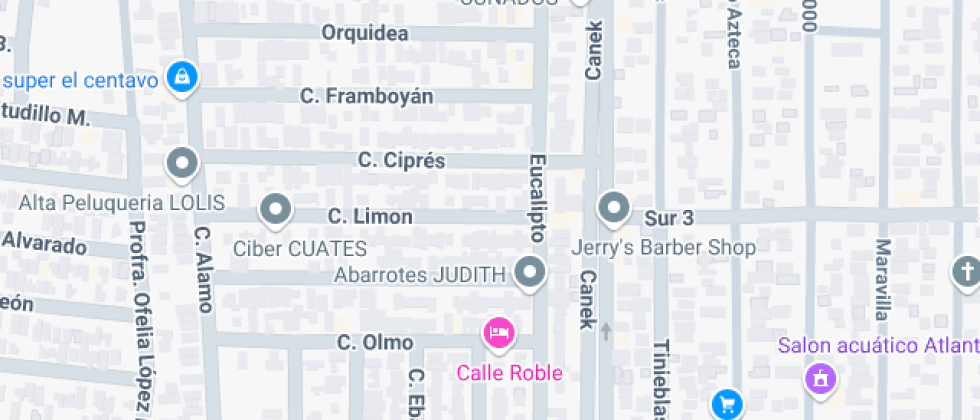Tap the Ciber CUATES map pin
Viewport: 980px width, 420px height.
click(x=276, y=211)
